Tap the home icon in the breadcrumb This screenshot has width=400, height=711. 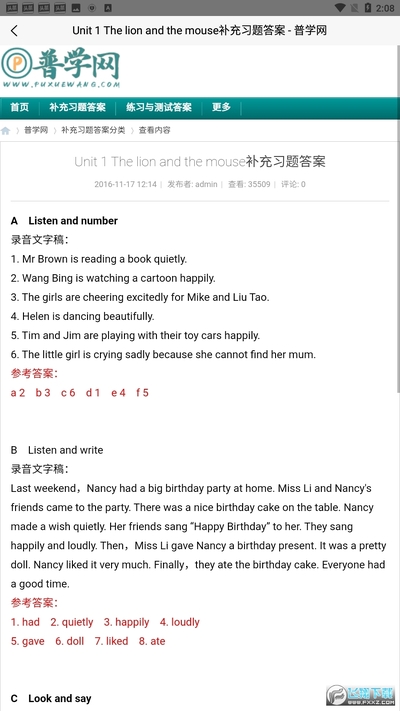click(x=5, y=131)
